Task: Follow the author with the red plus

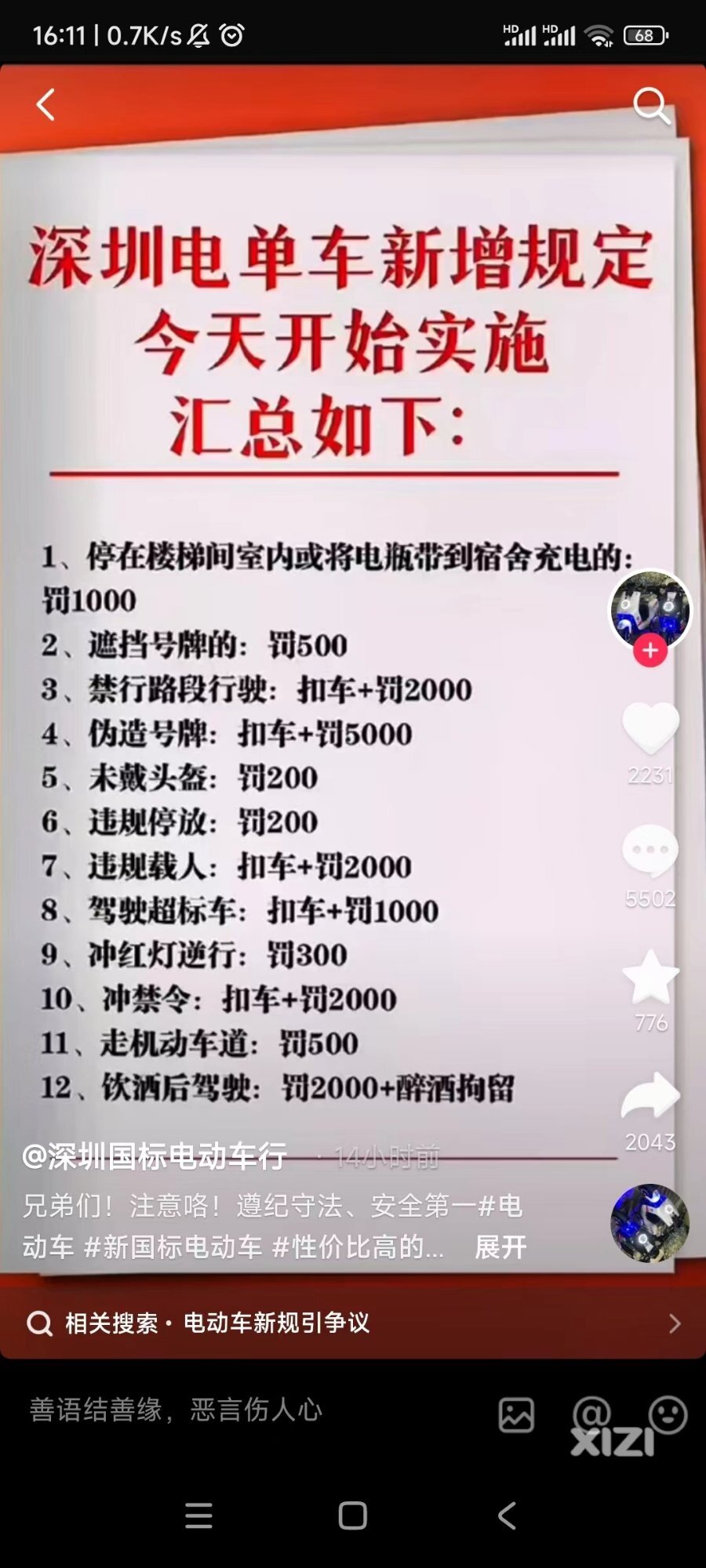Action: [650, 651]
